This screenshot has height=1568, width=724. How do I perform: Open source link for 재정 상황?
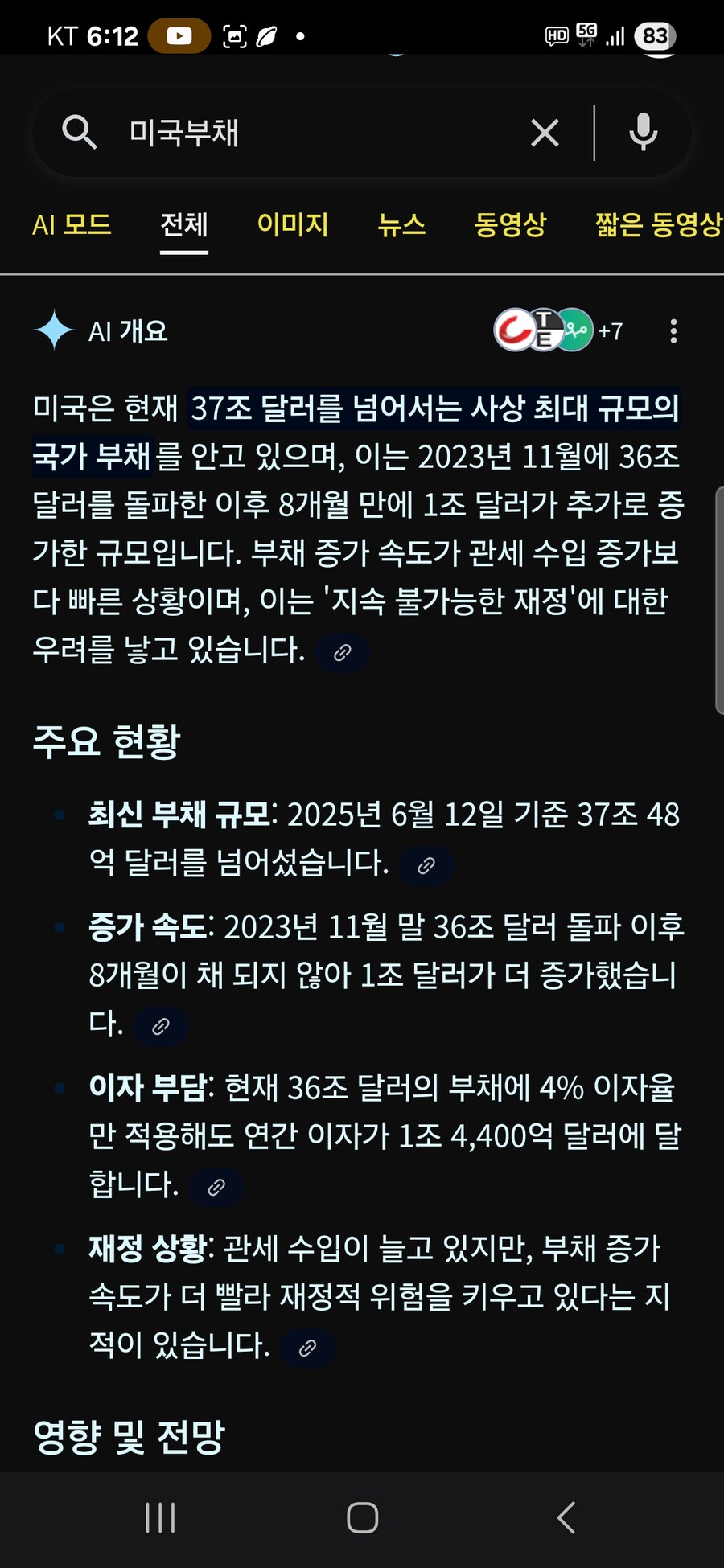pyautogui.click(x=307, y=1348)
